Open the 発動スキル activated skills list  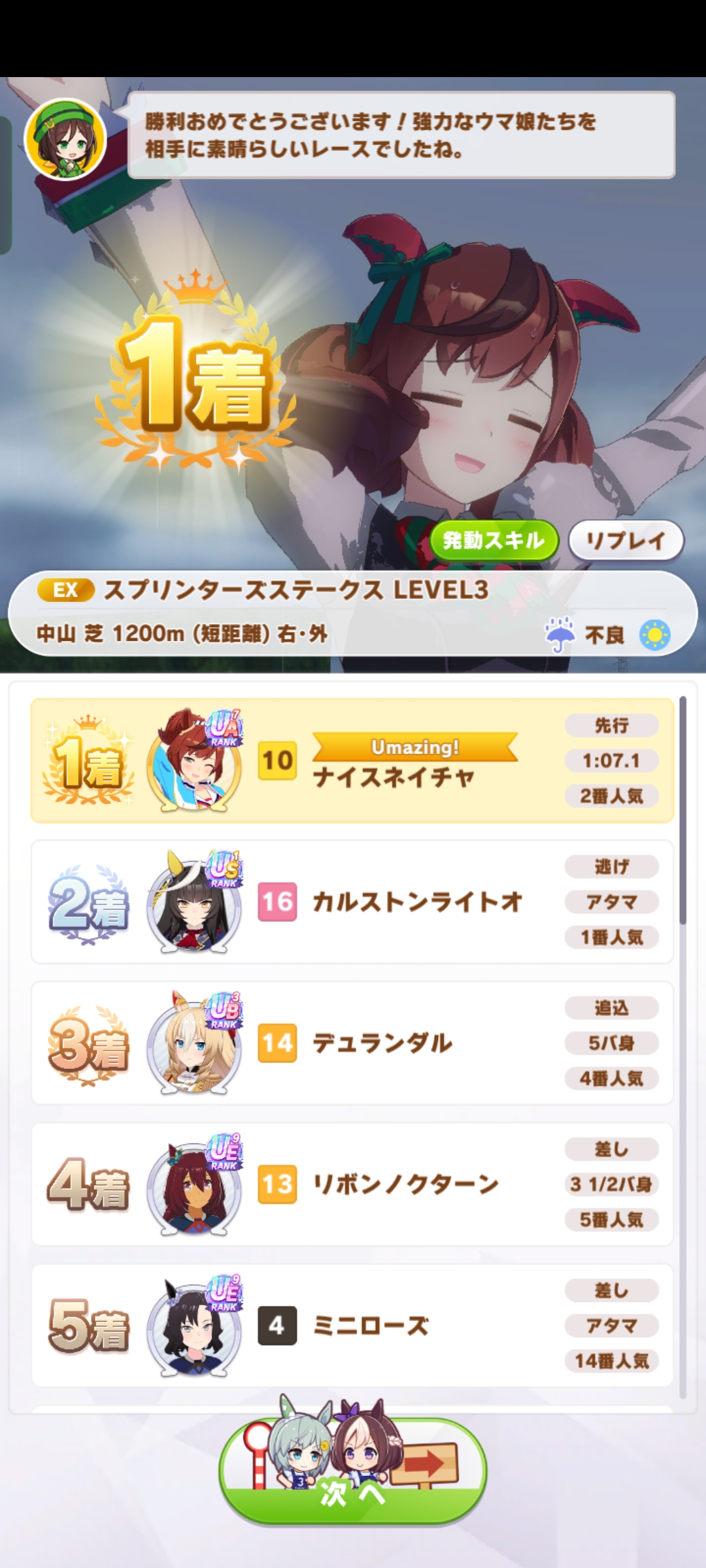click(494, 540)
